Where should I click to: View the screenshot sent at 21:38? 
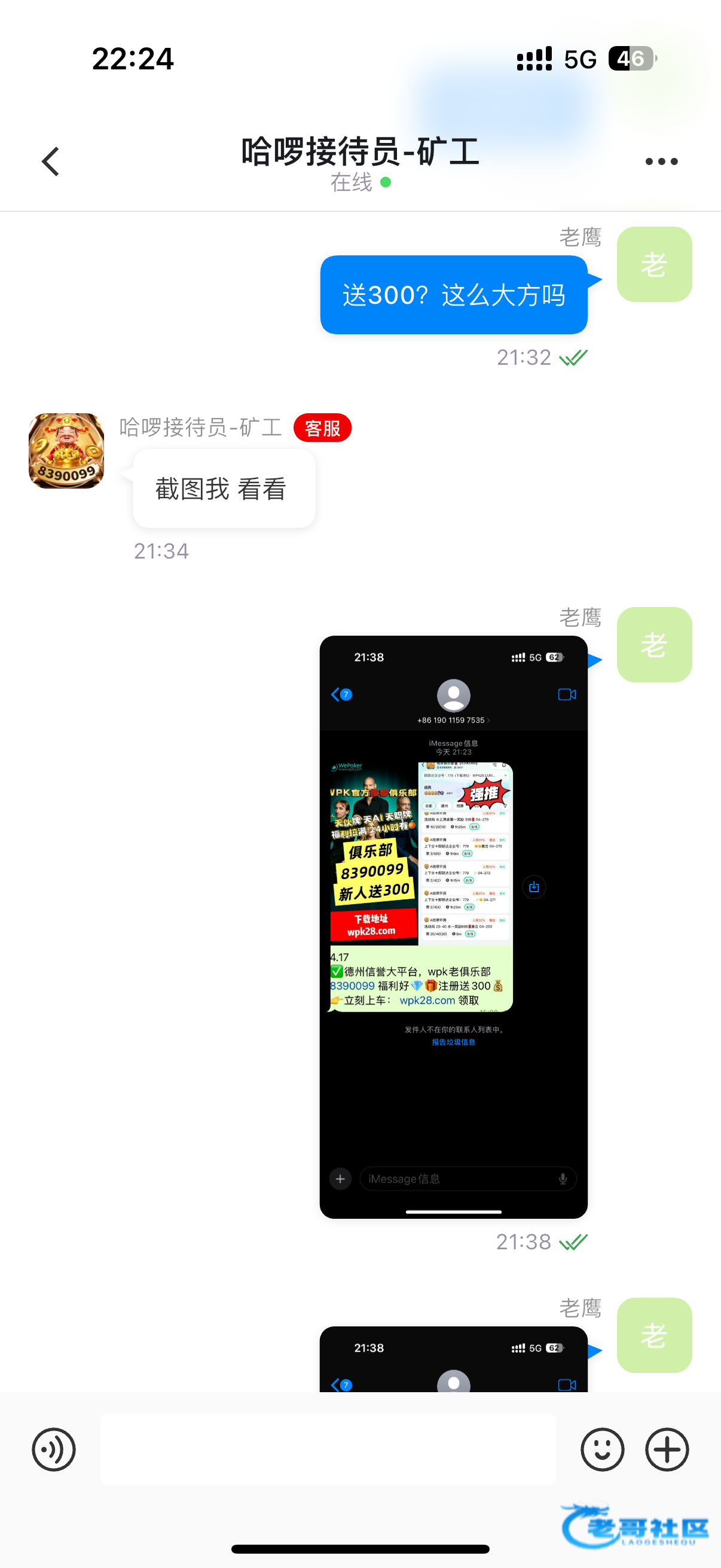coord(453,925)
